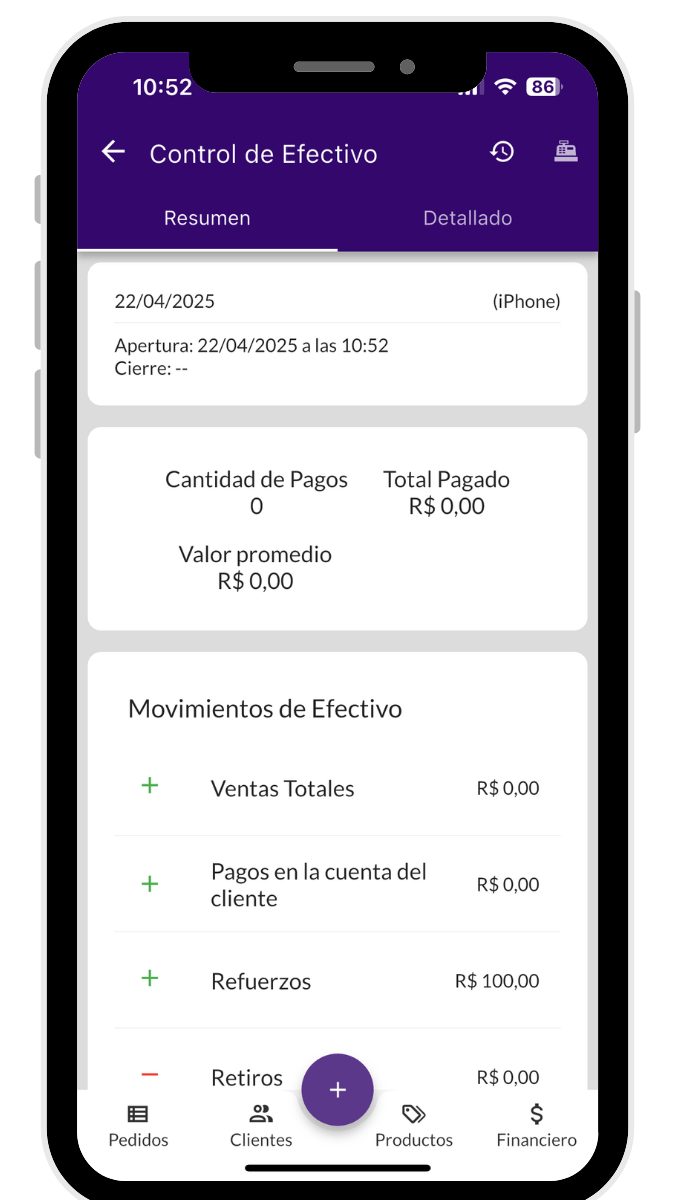Open the cash history clock icon
The image size is (675, 1200).
click(502, 152)
